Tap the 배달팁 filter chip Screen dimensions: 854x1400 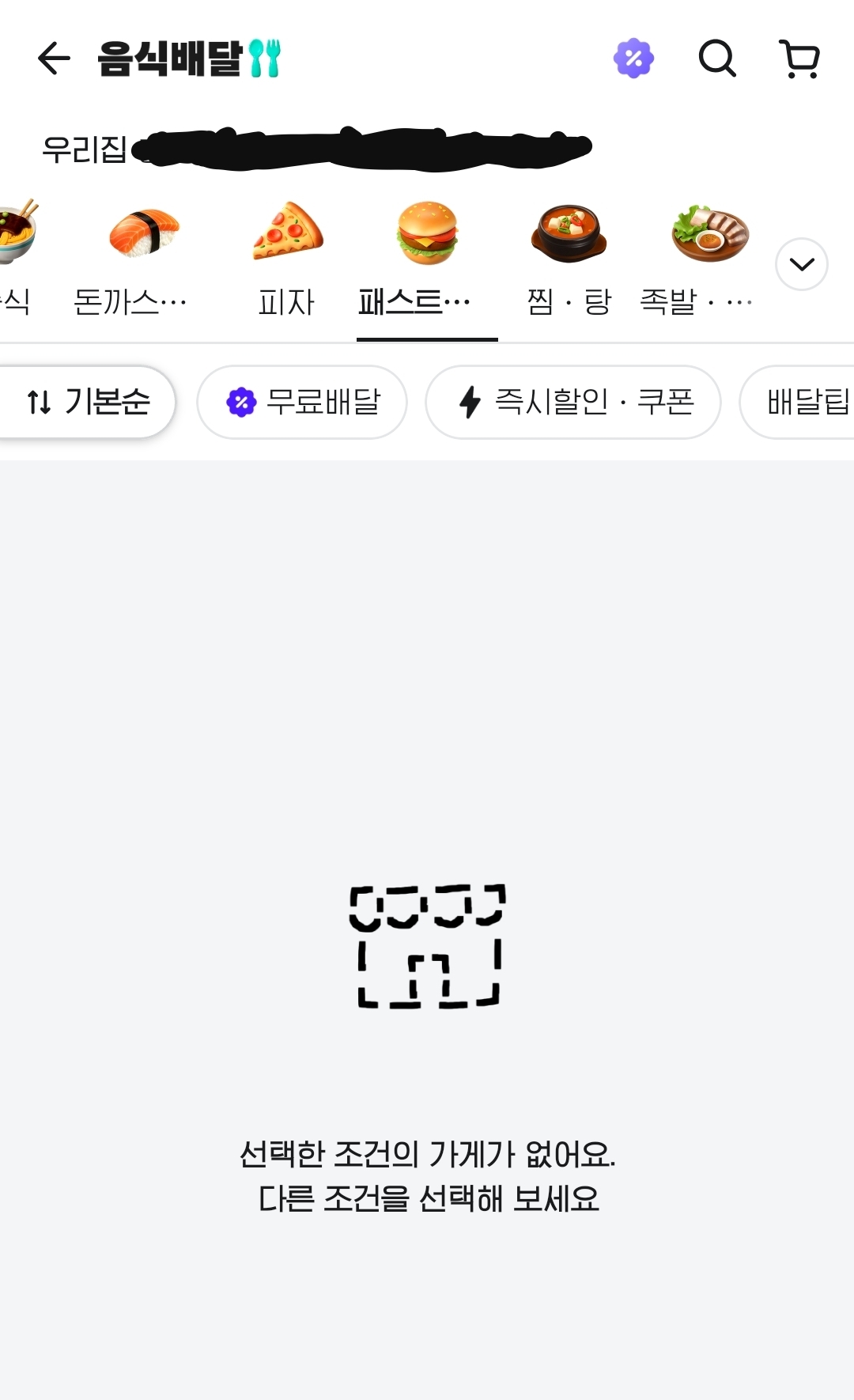[803, 402]
